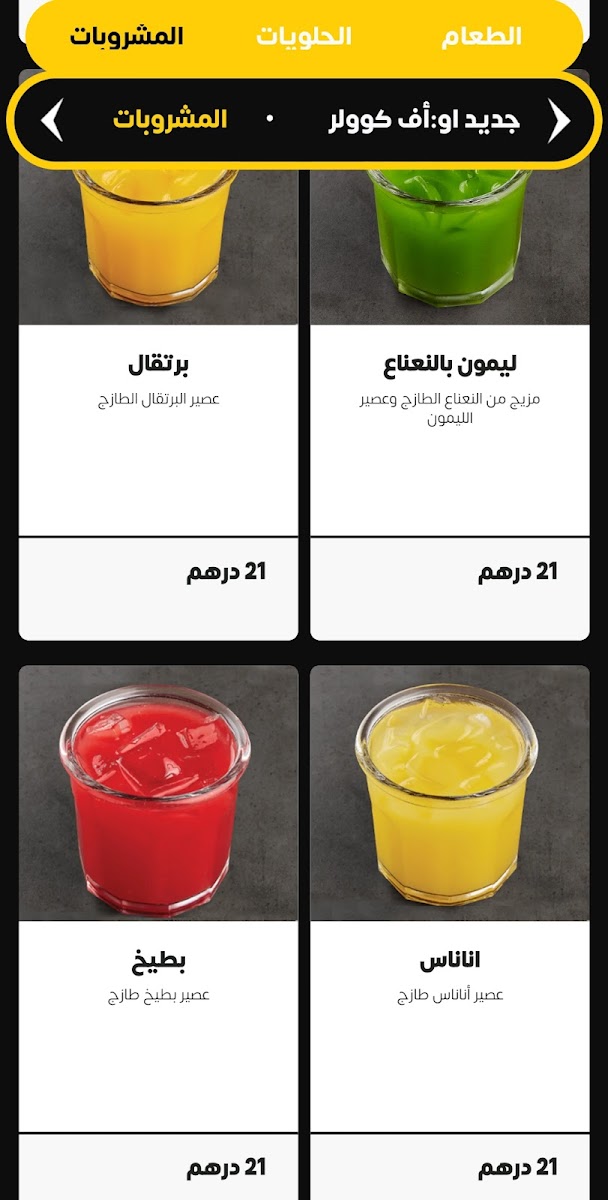Switch to the الطعام (Food) tab
The height and width of the screenshot is (1200, 608).
481,37
